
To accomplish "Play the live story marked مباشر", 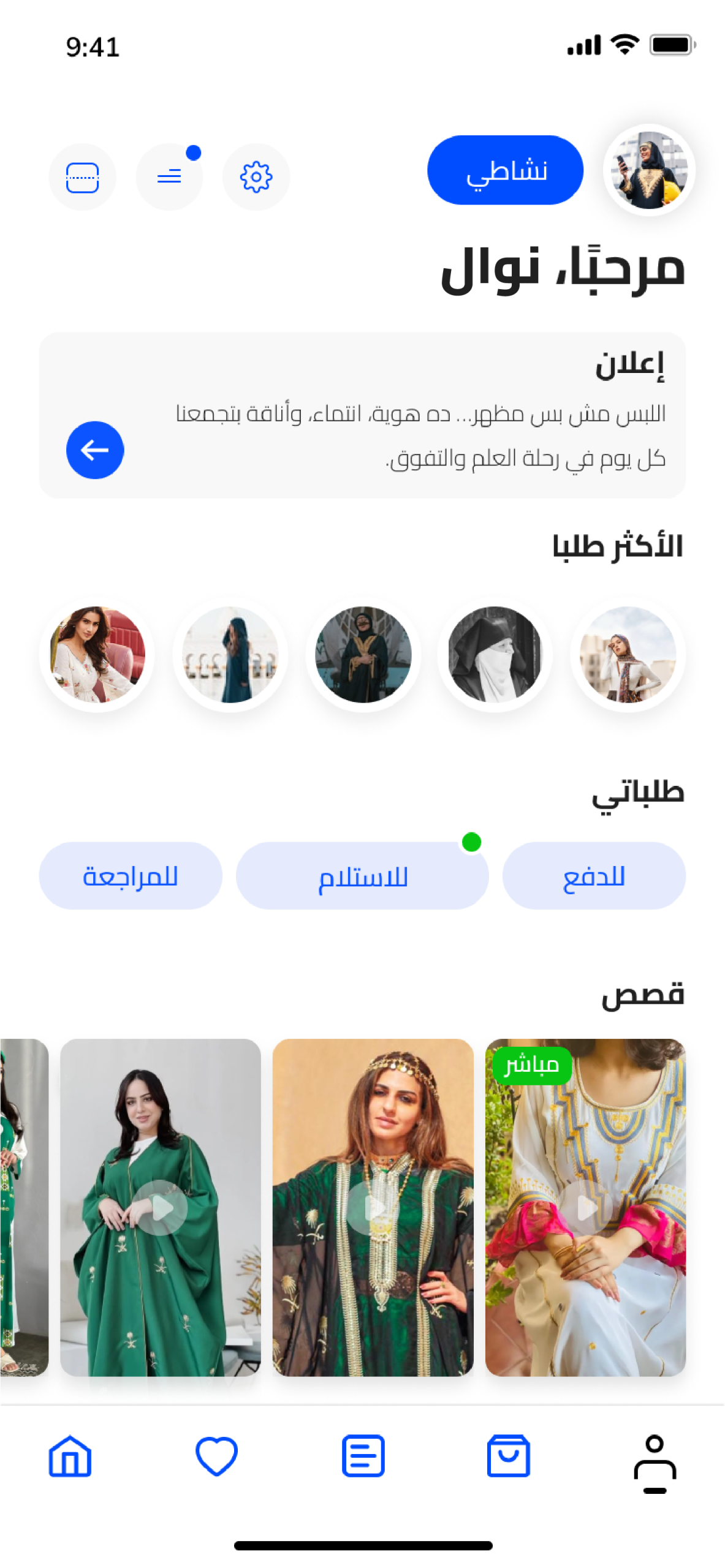I will 585,1208.
